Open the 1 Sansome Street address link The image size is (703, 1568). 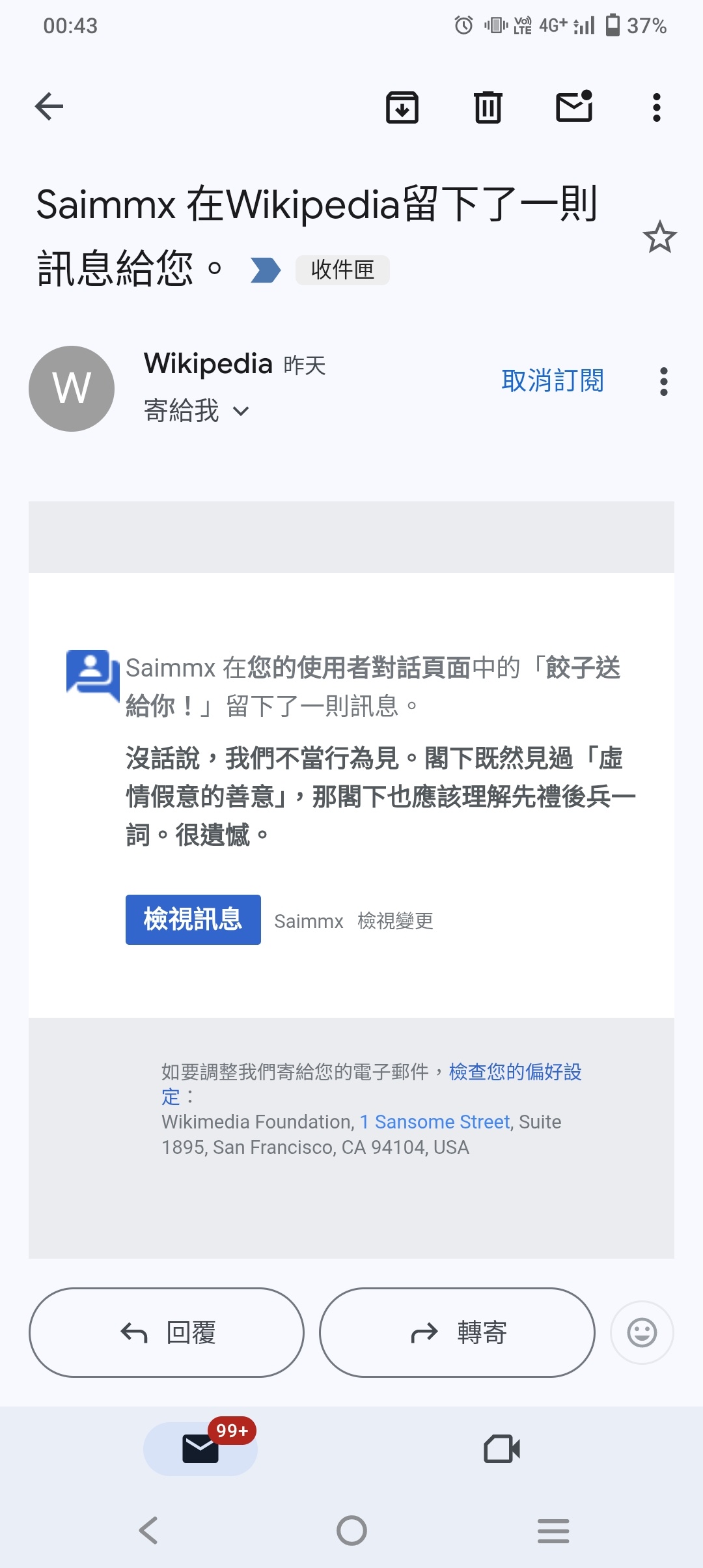coord(435,1122)
